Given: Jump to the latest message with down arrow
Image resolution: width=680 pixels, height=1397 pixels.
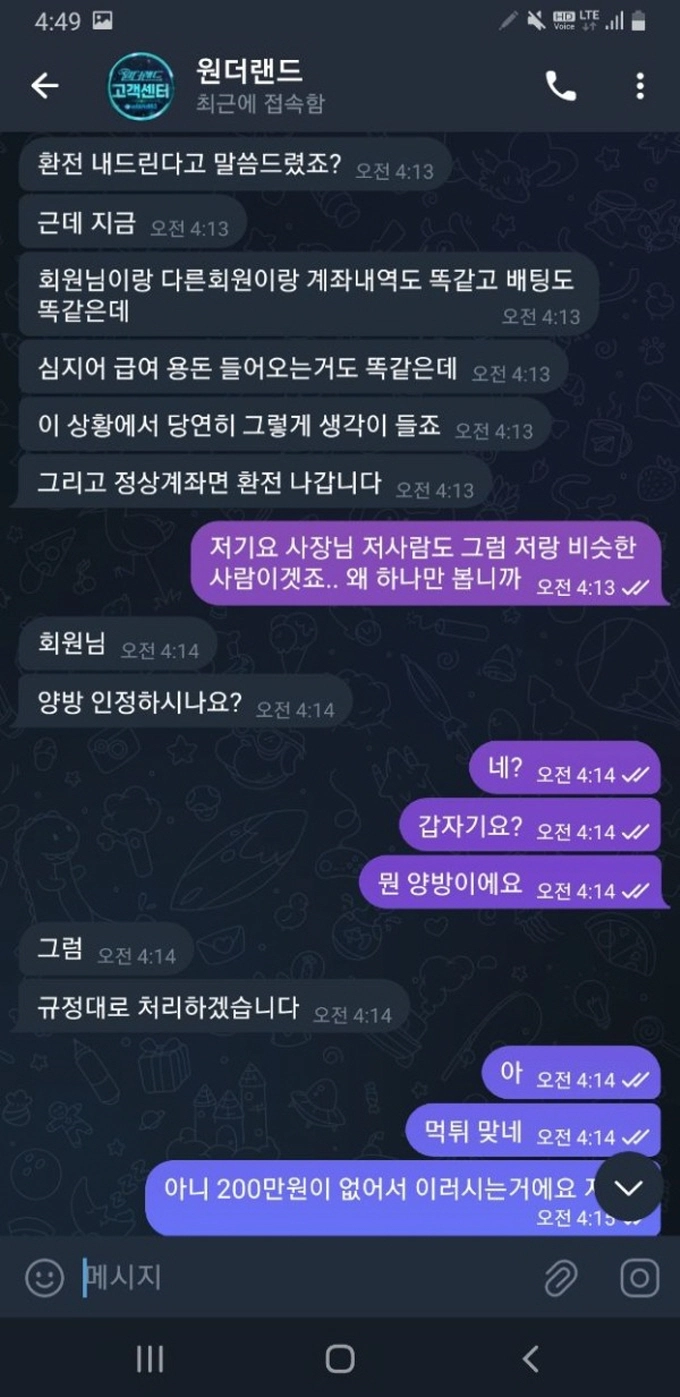Looking at the screenshot, I should 628,1187.
